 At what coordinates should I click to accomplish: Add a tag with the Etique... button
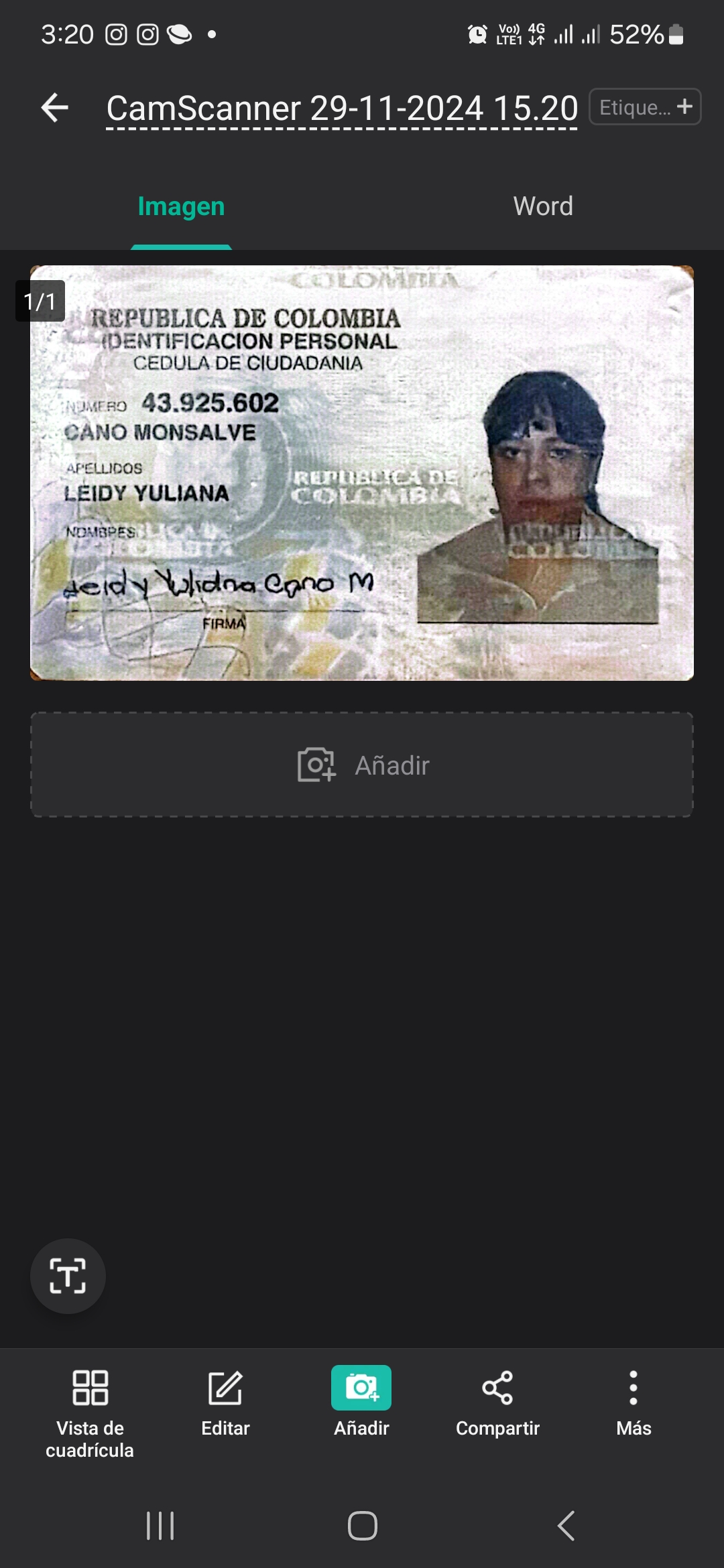(x=645, y=107)
